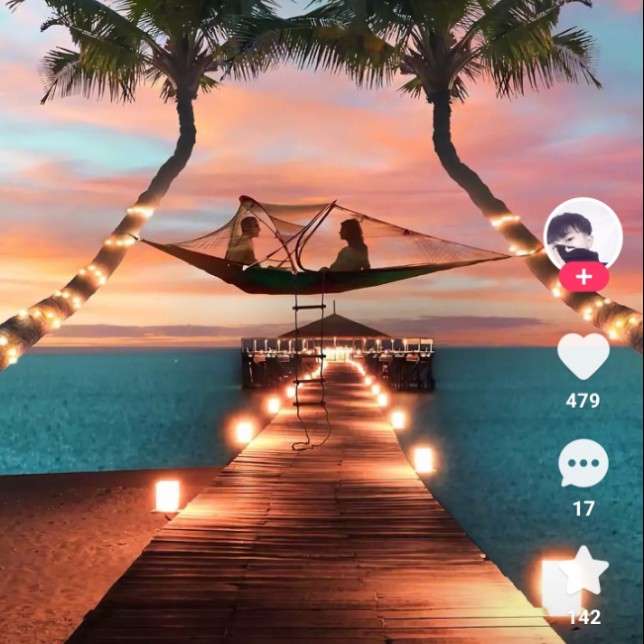Like this video with the heart icon

(x=583, y=357)
